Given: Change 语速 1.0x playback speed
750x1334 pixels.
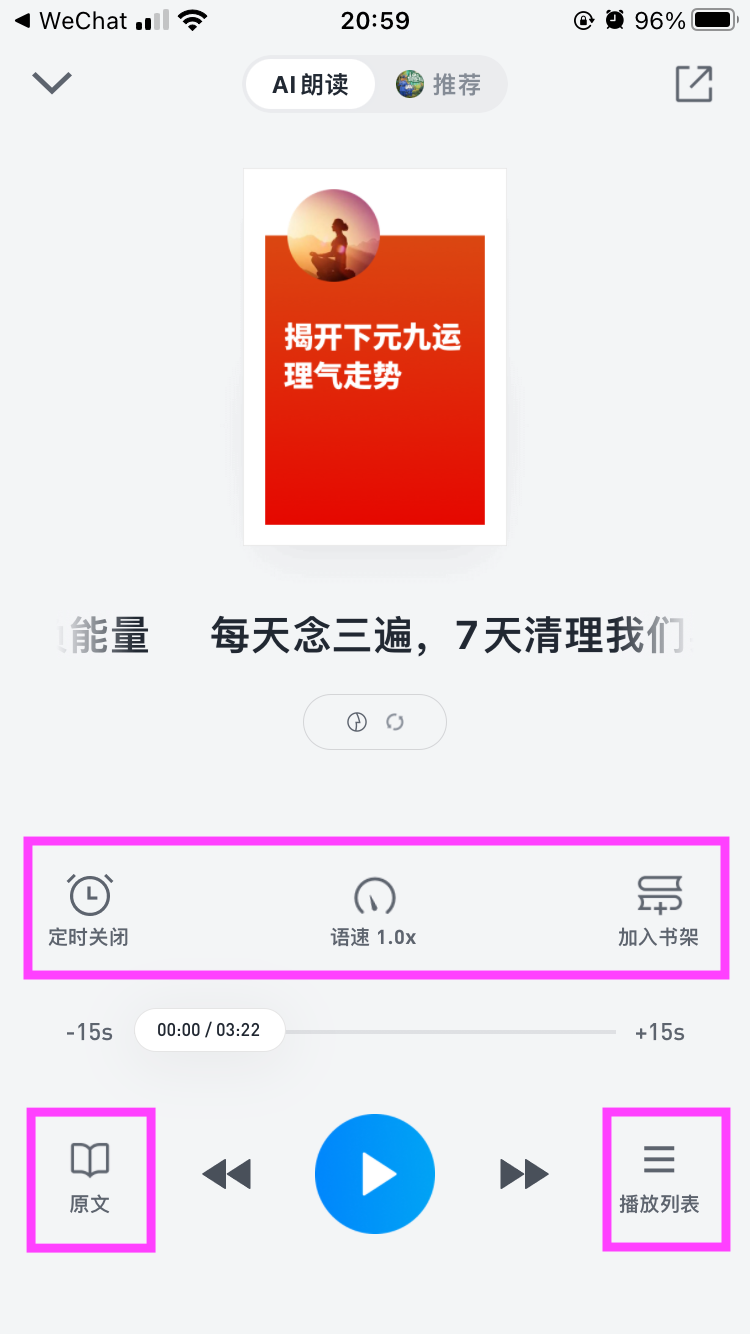Looking at the screenshot, I should (374, 909).
